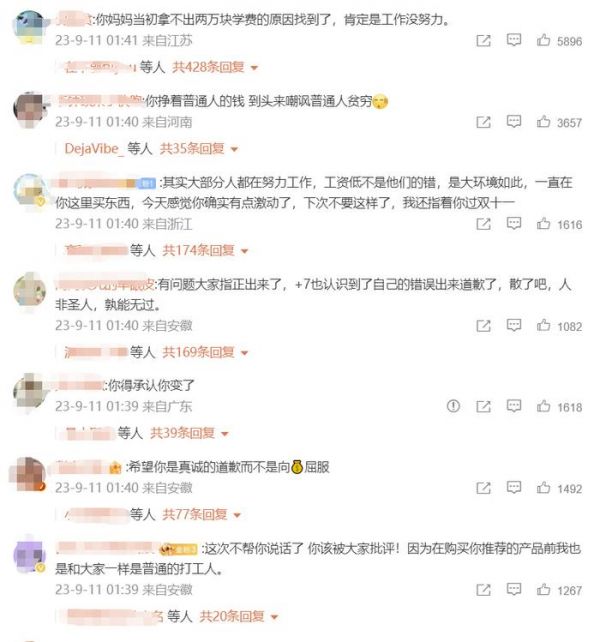Screen dimensions: 600x642
Task: Expand the 共39条回复 replies
Action: 190,433
